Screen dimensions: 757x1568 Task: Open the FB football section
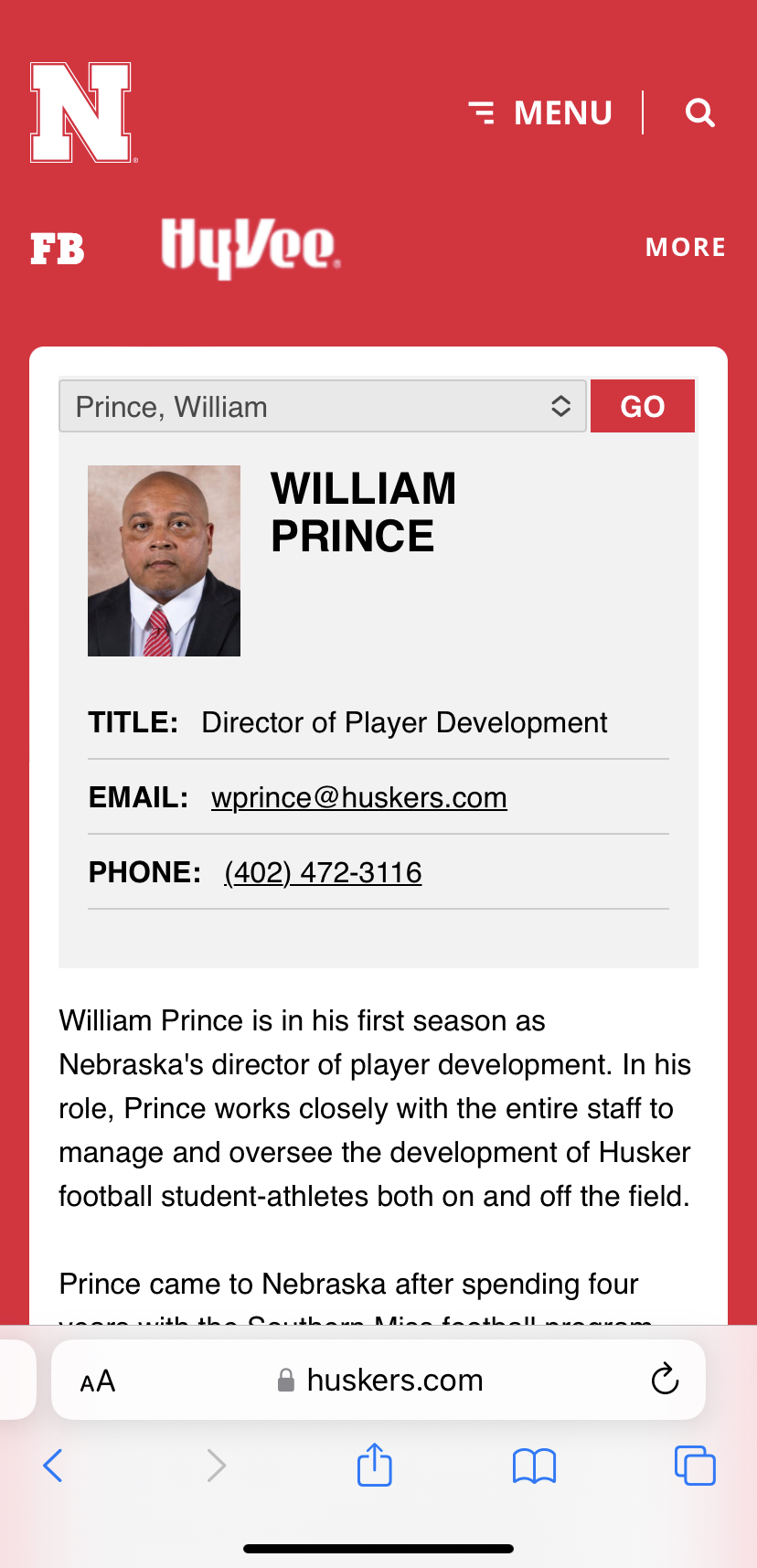[x=58, y=249]
